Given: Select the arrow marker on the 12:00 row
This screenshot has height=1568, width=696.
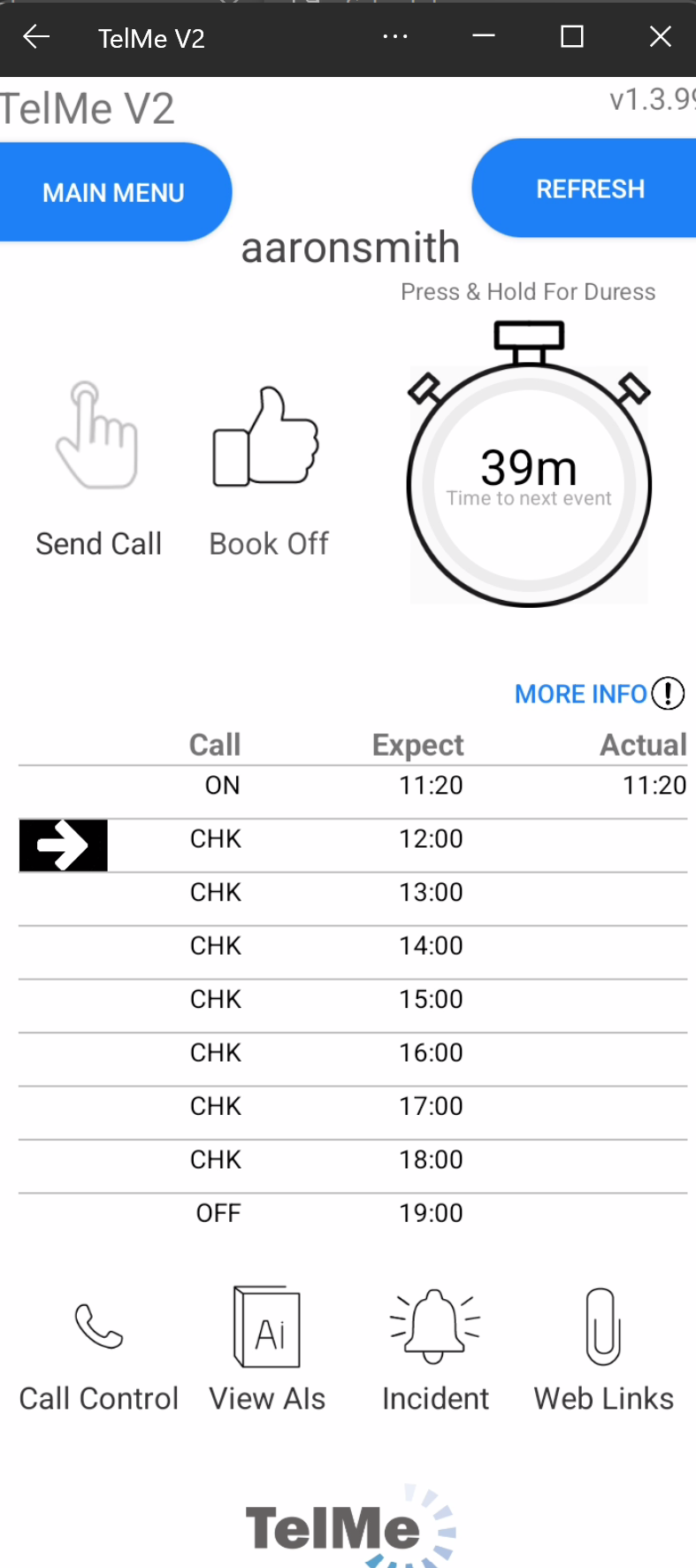Looking at the screenshot, I should pyautogui.click(x=63, y=845).
